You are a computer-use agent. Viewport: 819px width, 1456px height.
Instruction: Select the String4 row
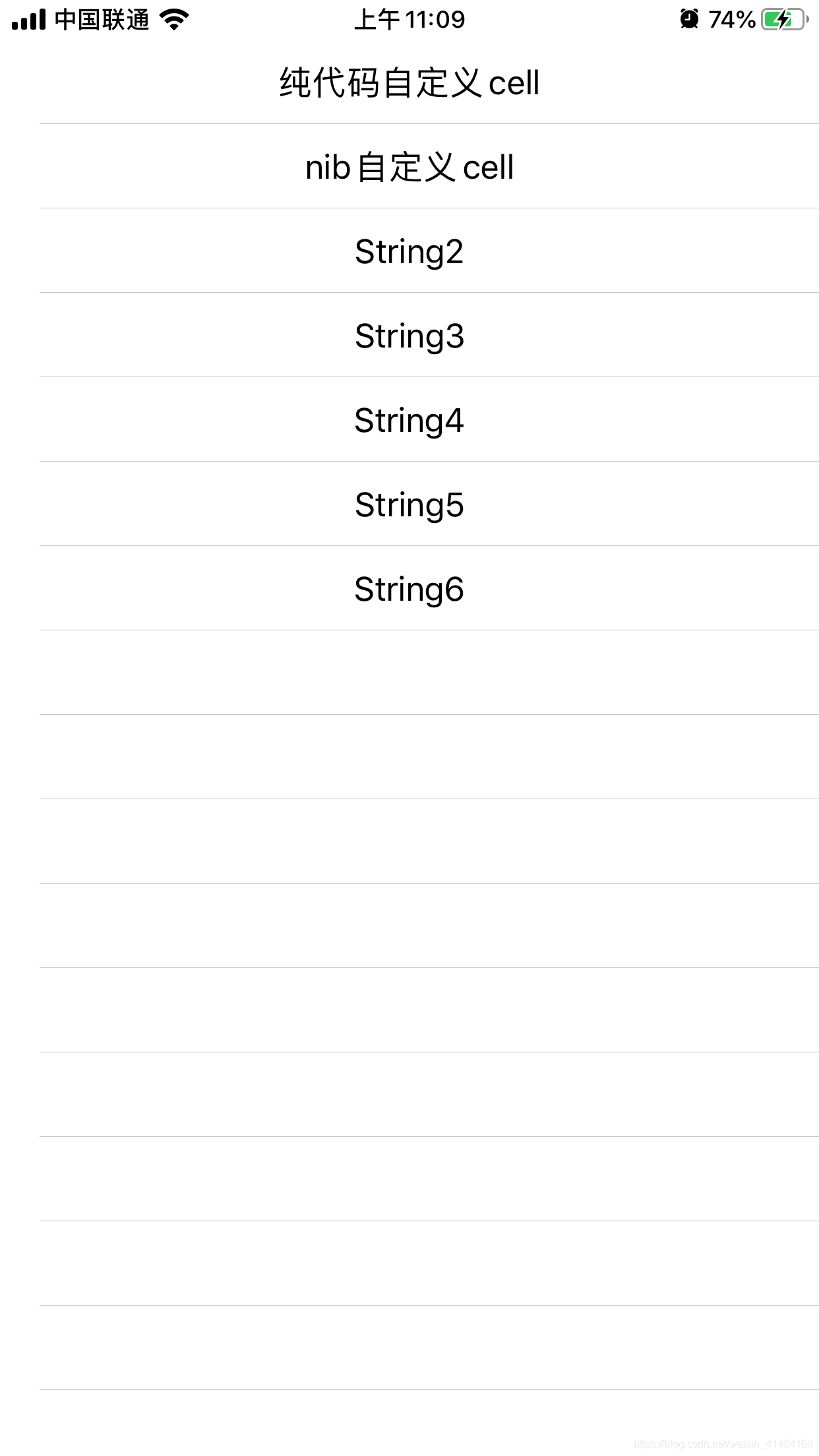409,420
